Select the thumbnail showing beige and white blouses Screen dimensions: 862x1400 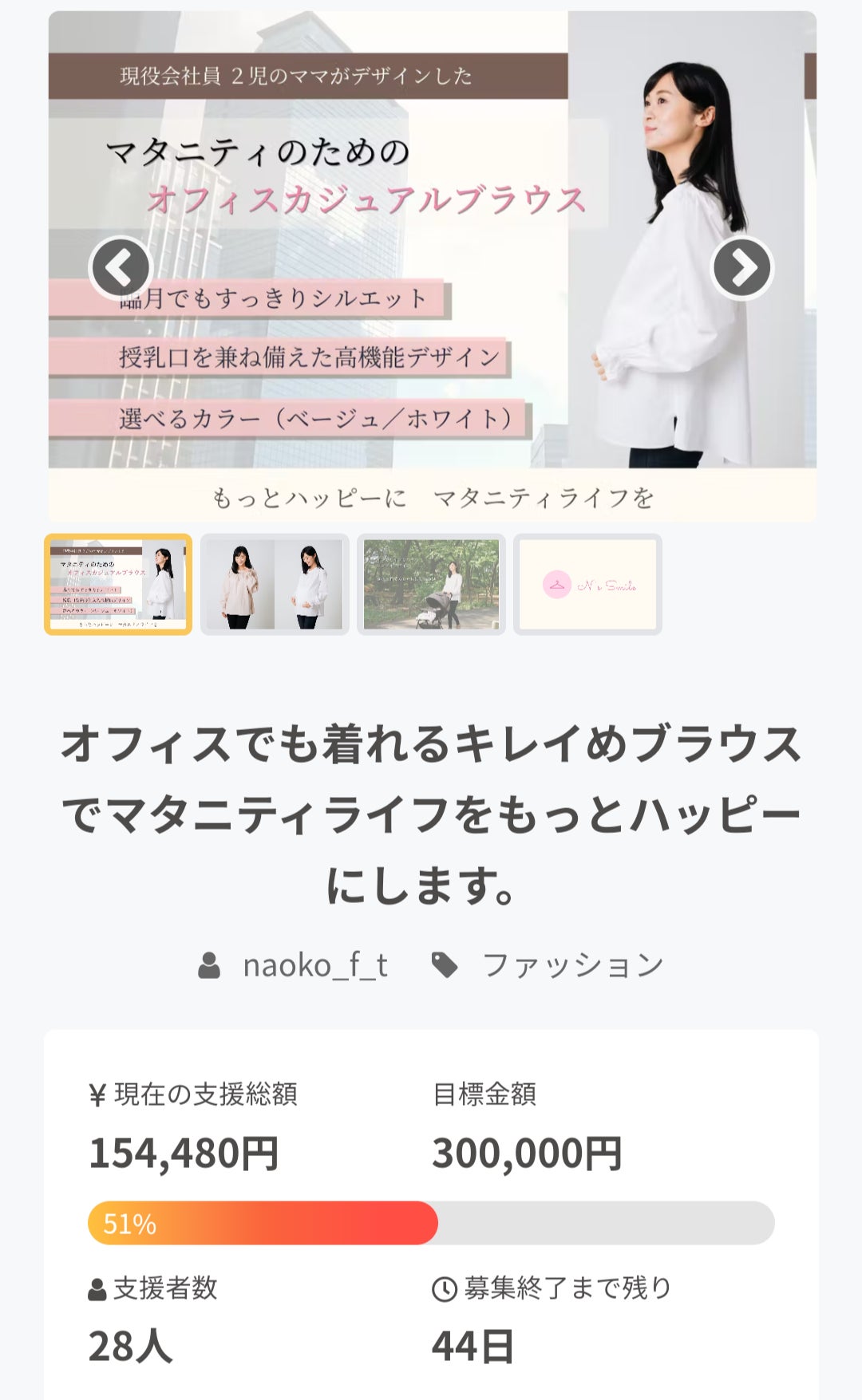275,585
